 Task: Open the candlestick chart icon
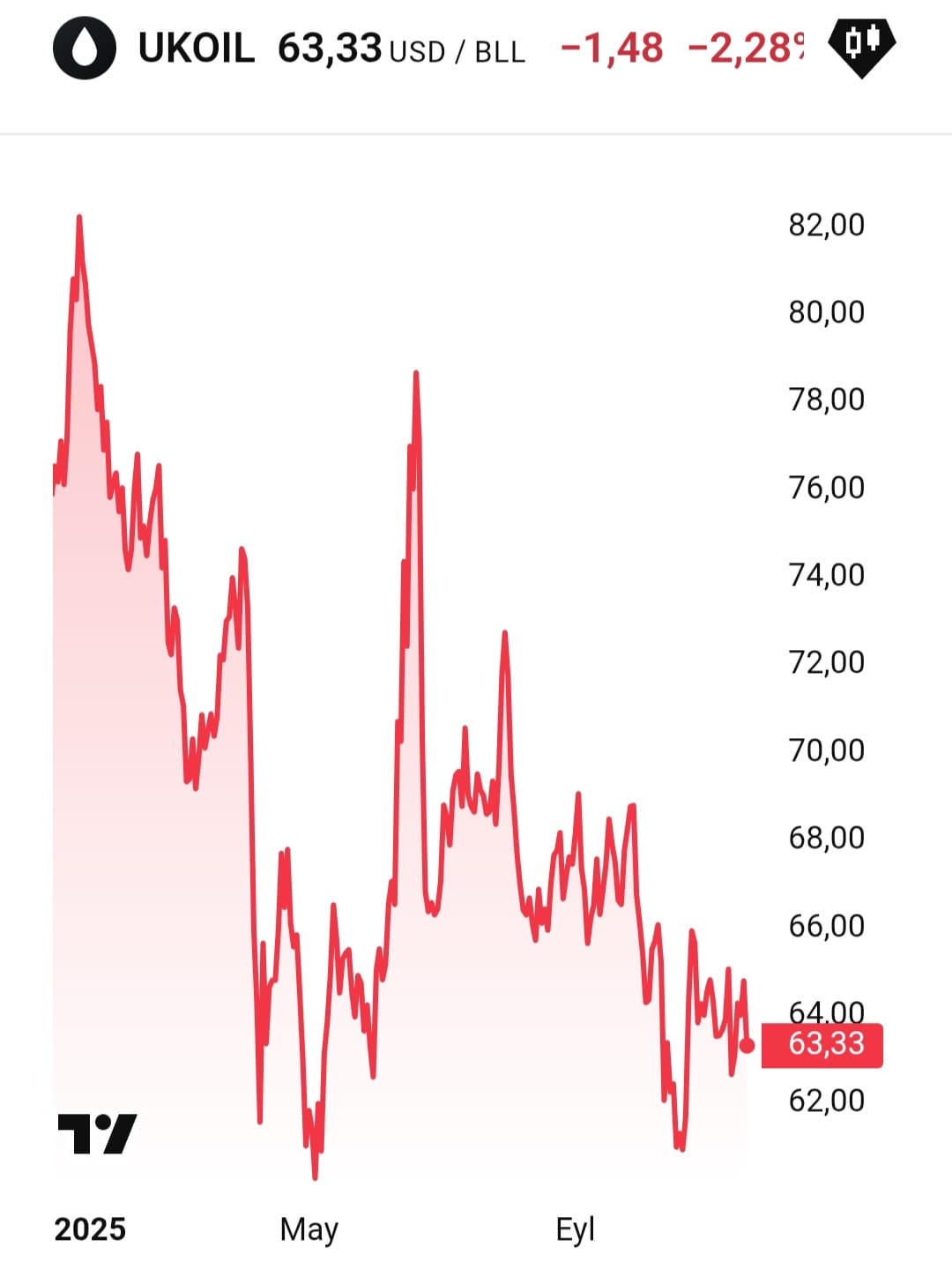click(x=861, y=44)
